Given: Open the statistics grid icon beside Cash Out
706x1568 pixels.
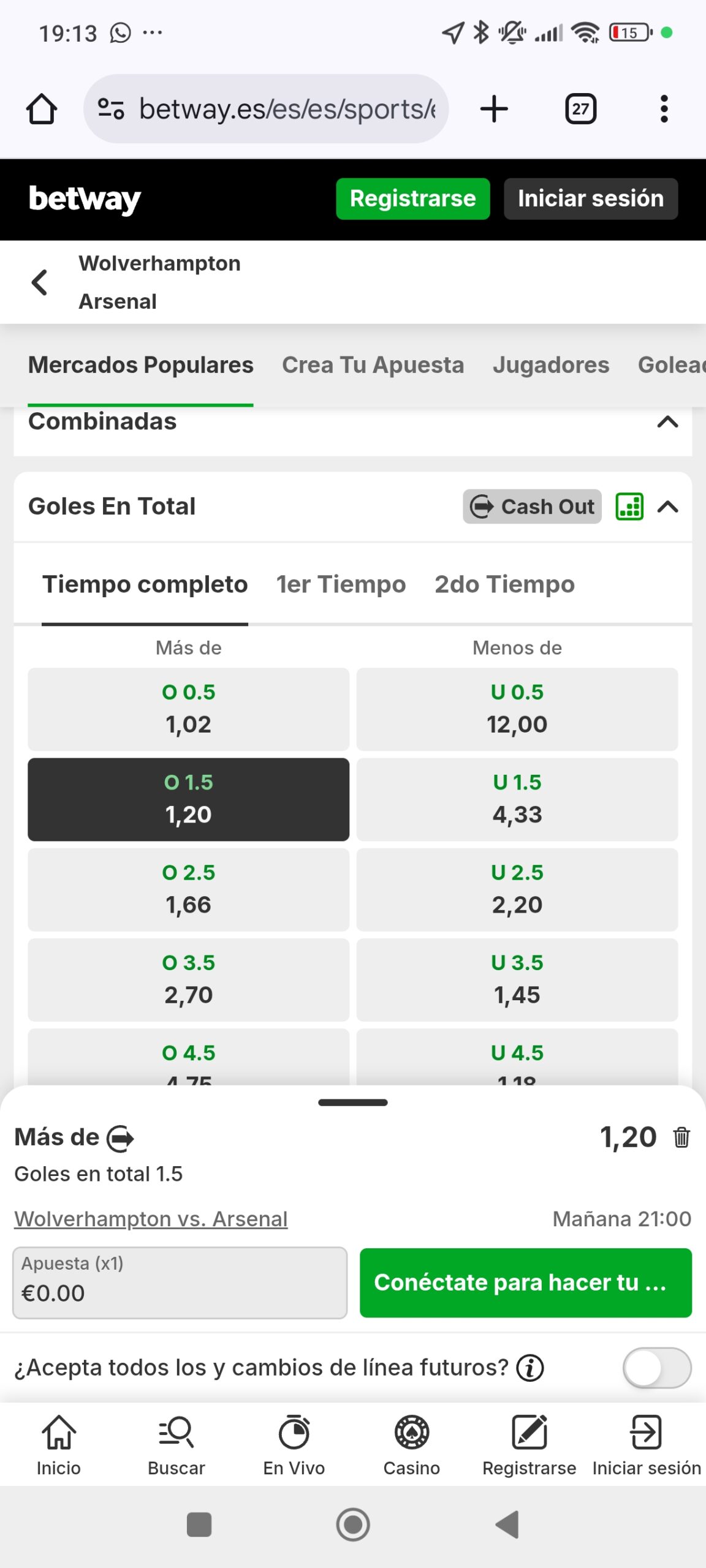Looking at the screenshot, I should pos(630,507).
